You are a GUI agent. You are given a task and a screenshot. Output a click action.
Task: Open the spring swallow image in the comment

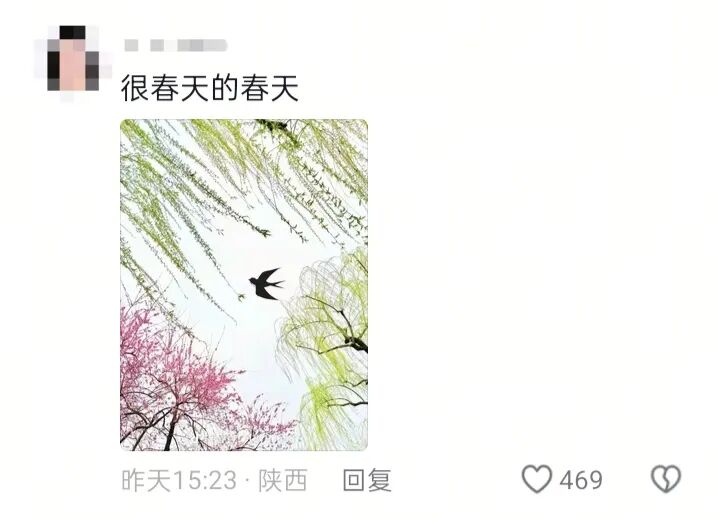pyautogui.click(x=244, y=285)
